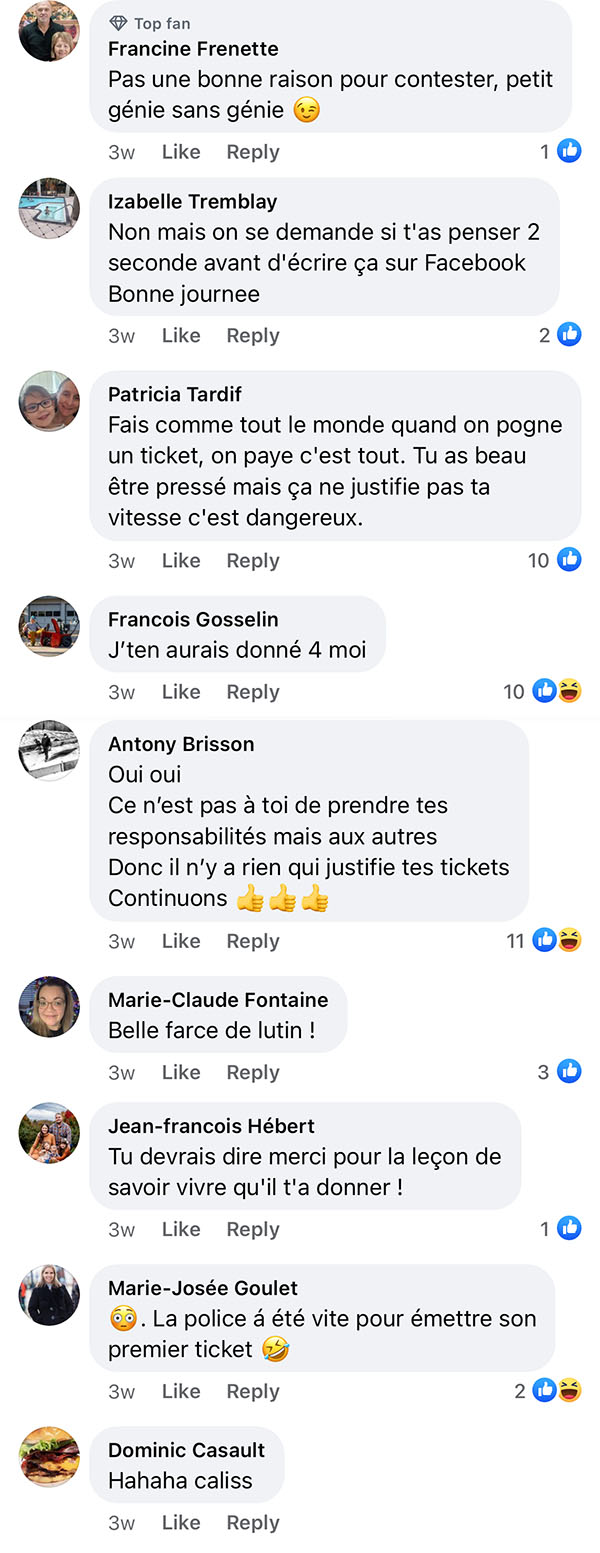The width and height of the screenshot is (600, 1553).
Task: Reply to Francois Gosselin's comment
Action: [x=253, y=691]
